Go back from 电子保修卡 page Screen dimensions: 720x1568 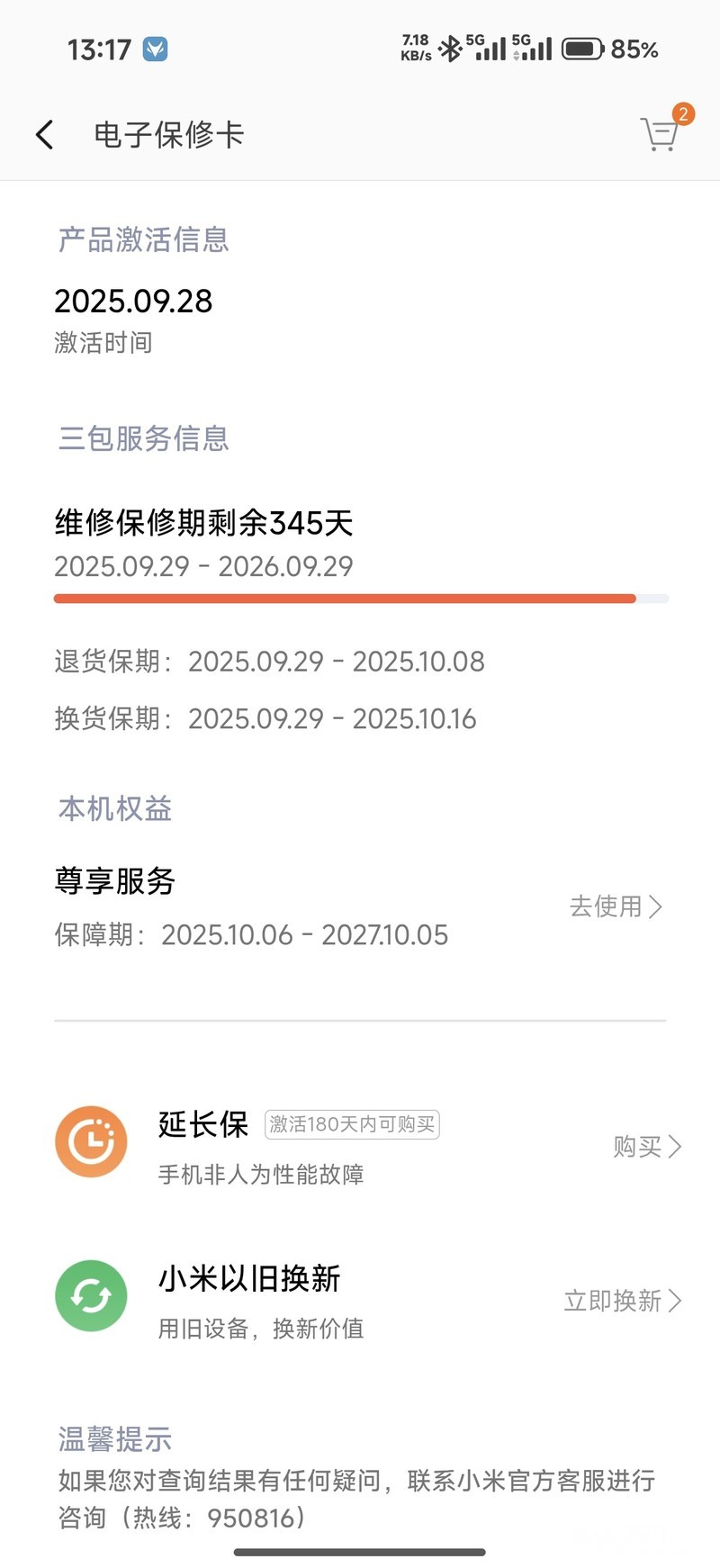point(45,135)
